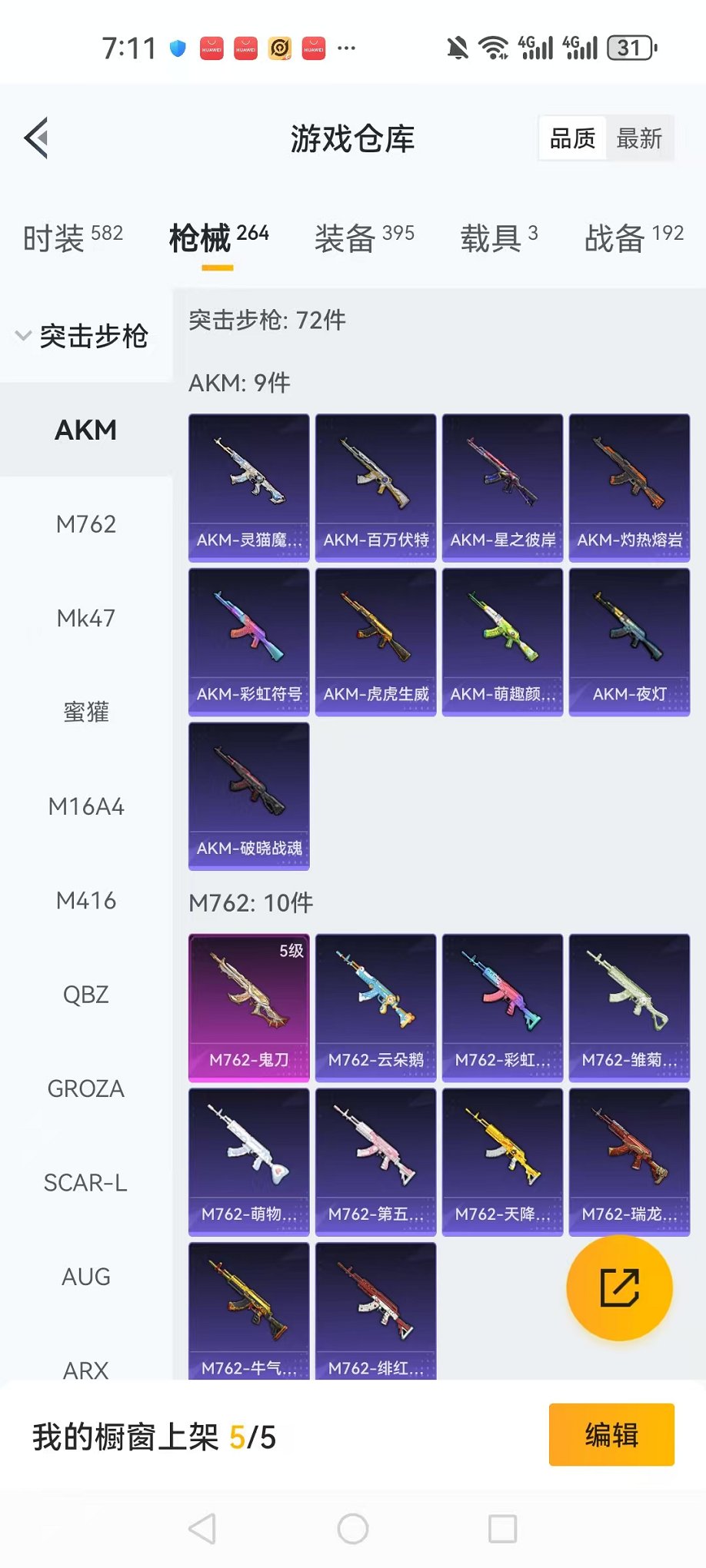
Task: Tap the system home button
Action: pos(353,1529)
